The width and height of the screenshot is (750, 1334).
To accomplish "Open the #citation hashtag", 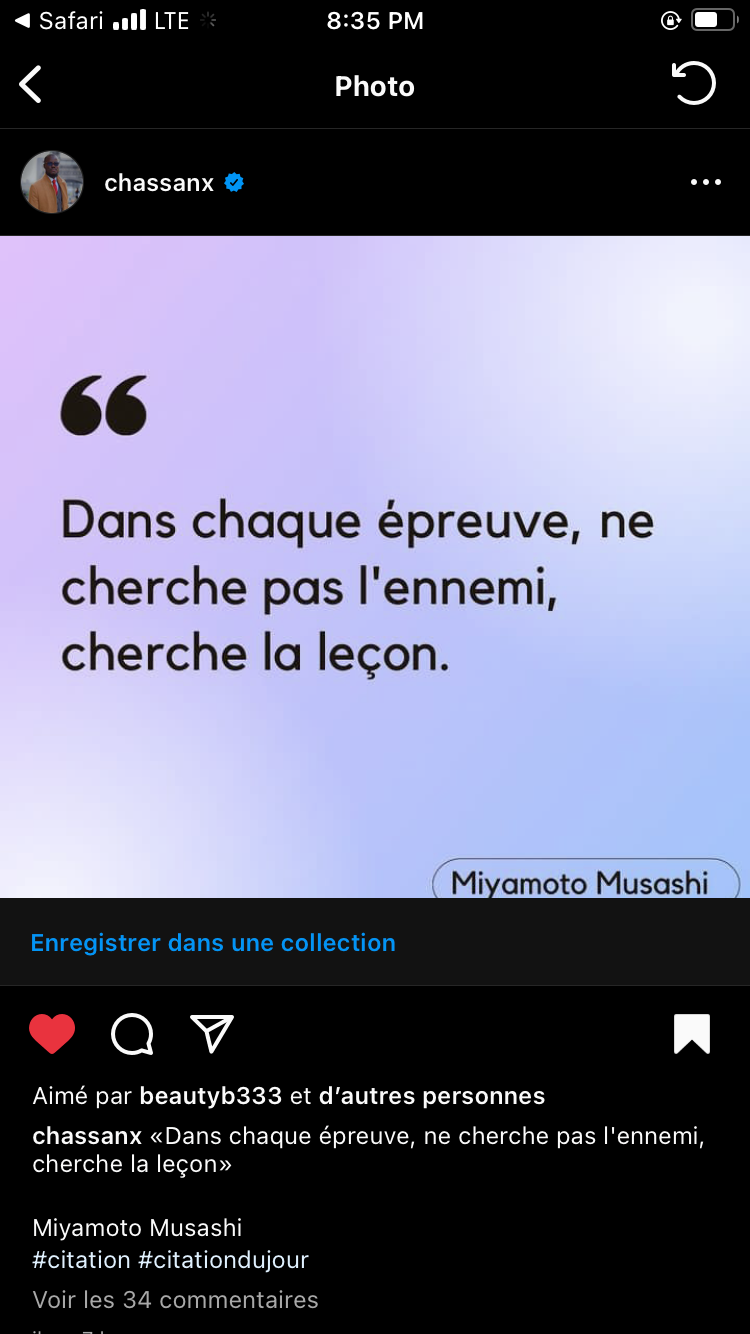I will (x=81, y=1260).
